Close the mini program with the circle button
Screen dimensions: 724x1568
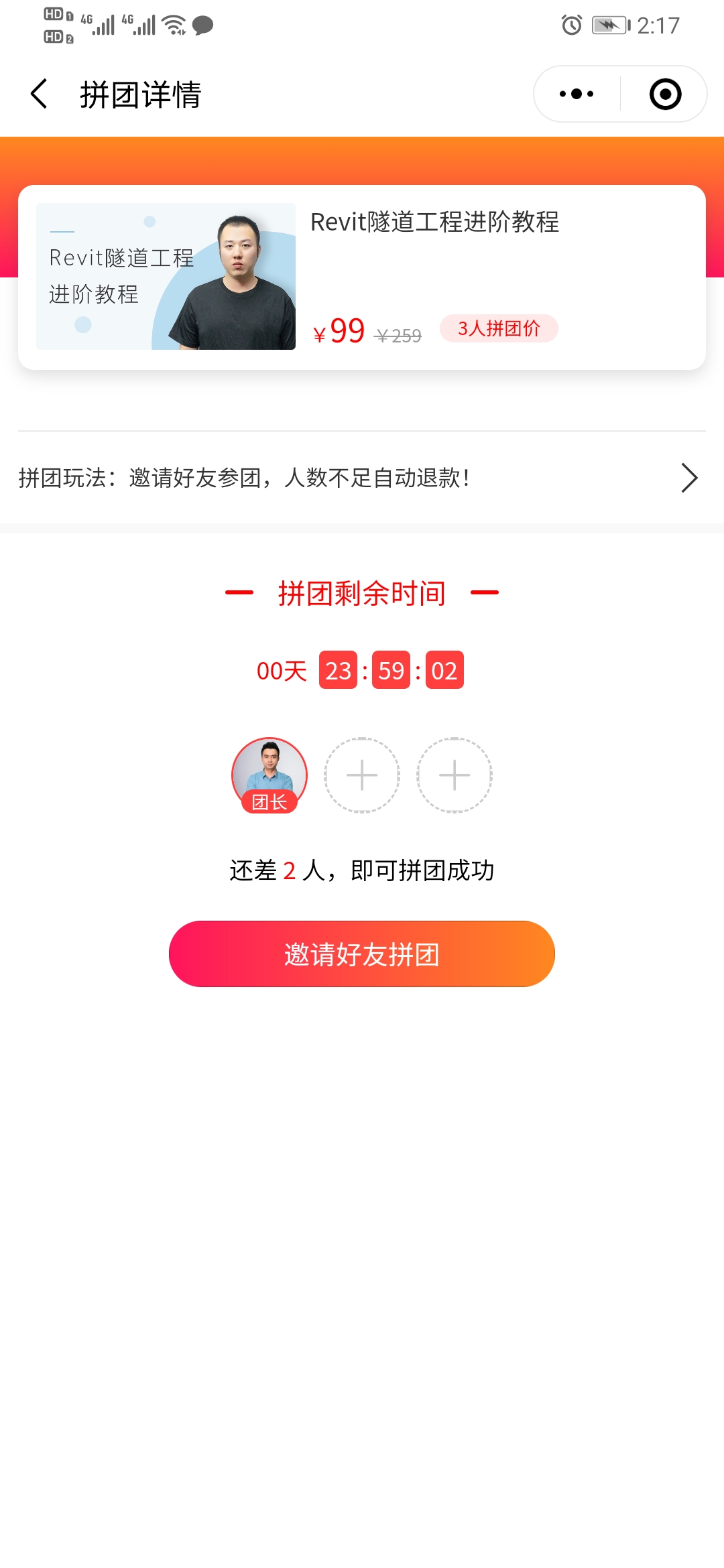tap(665, 94)
